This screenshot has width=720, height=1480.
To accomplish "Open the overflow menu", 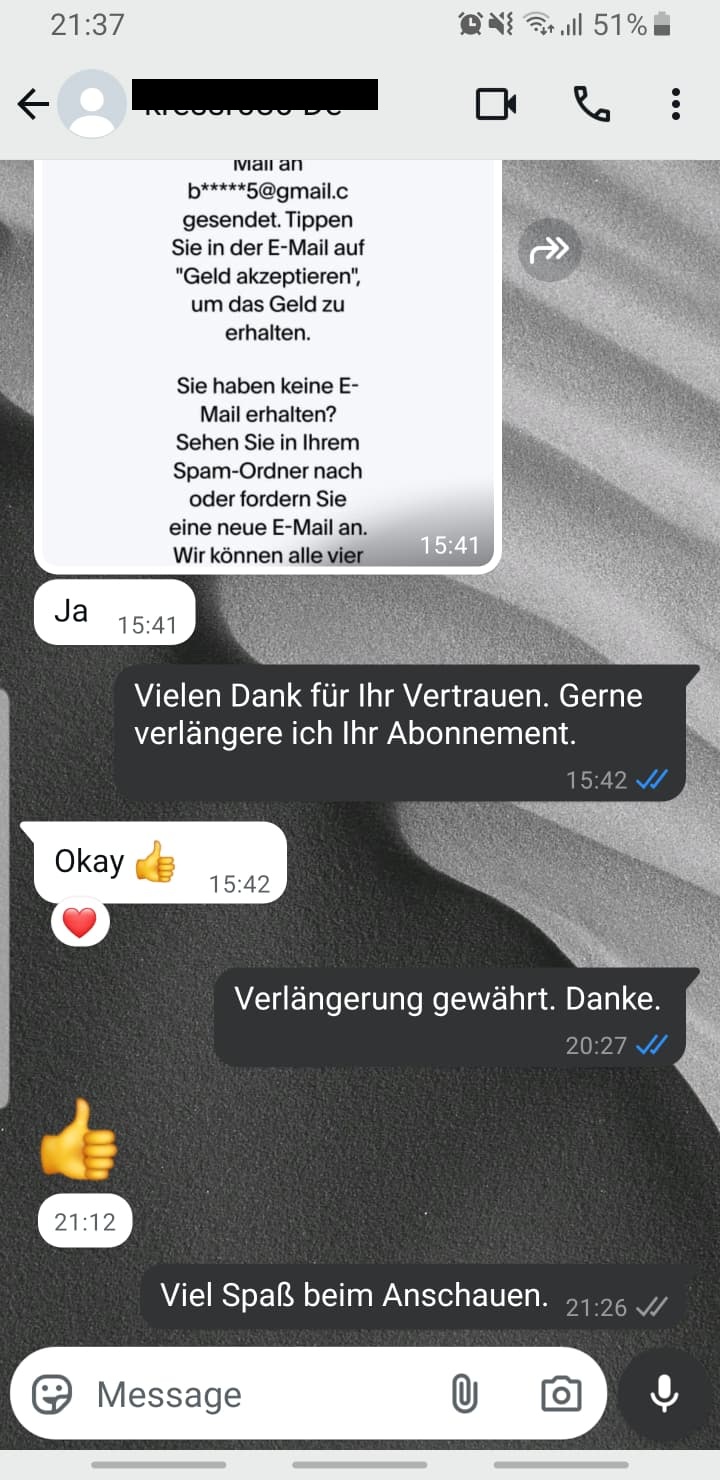I will coord(676,104).
